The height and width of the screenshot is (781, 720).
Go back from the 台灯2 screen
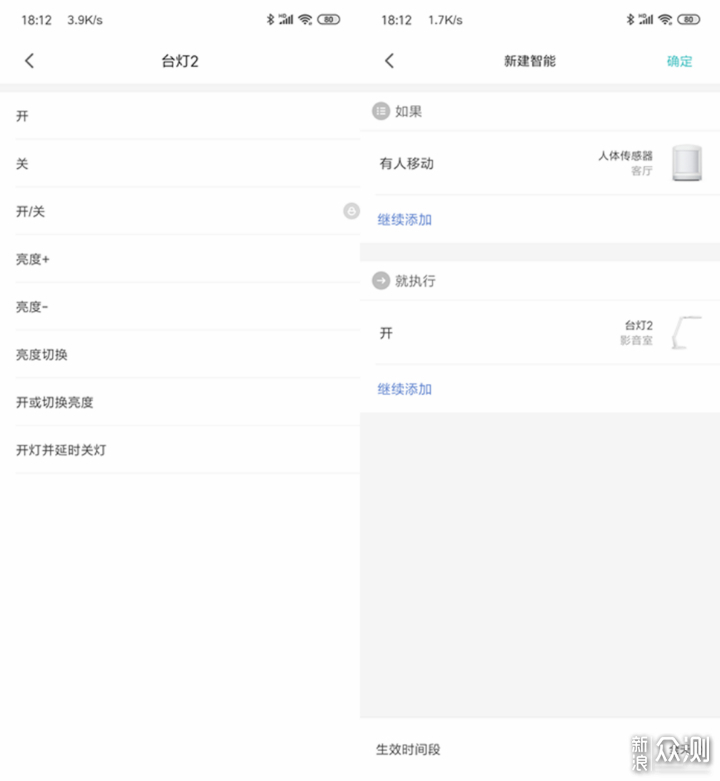(29, 61)
